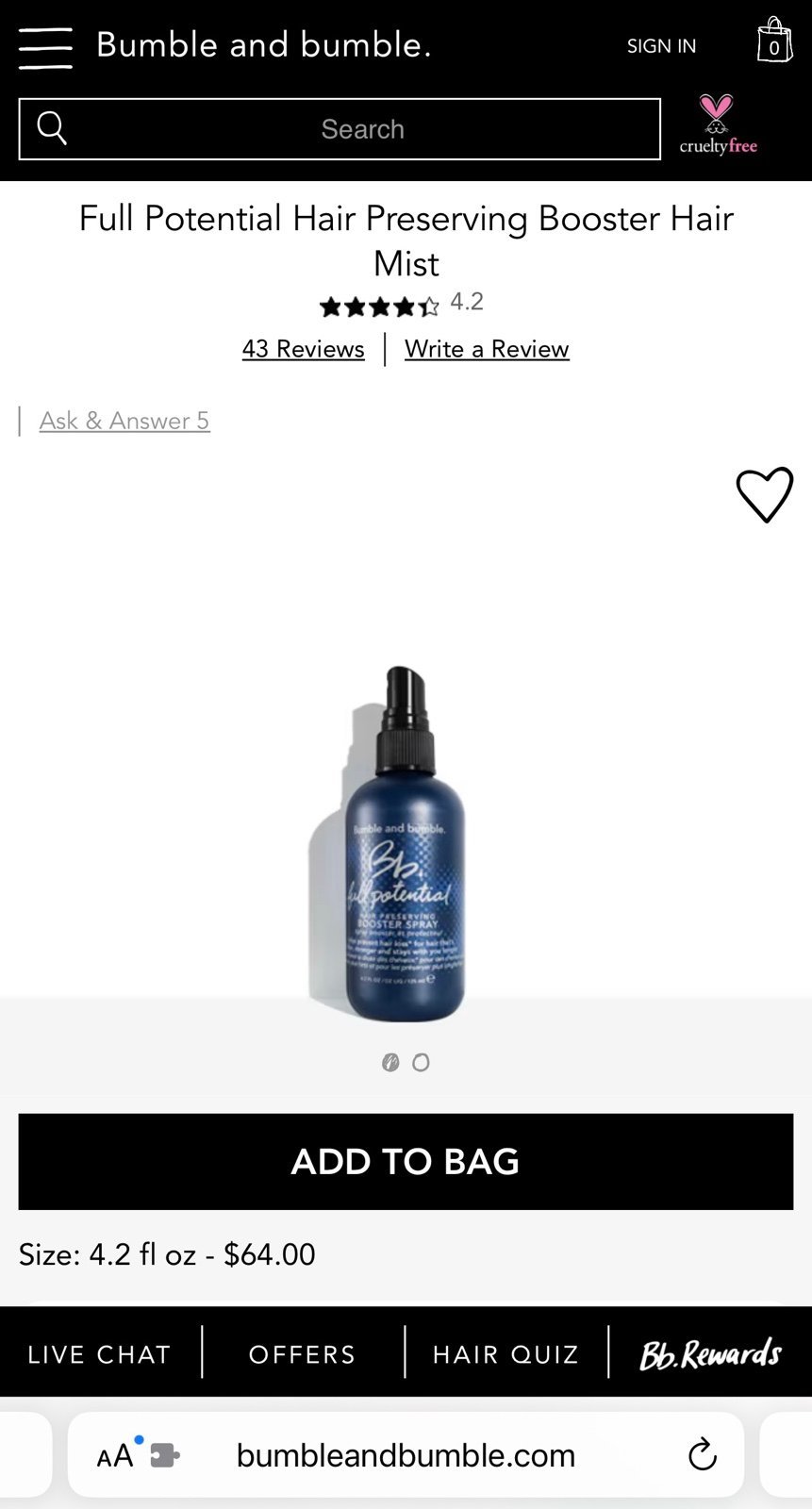Viewport: 812px width, 1509px height.
Task: Switch to the second product image dot
Action: pyautogui.click(x=422, y=1063)
